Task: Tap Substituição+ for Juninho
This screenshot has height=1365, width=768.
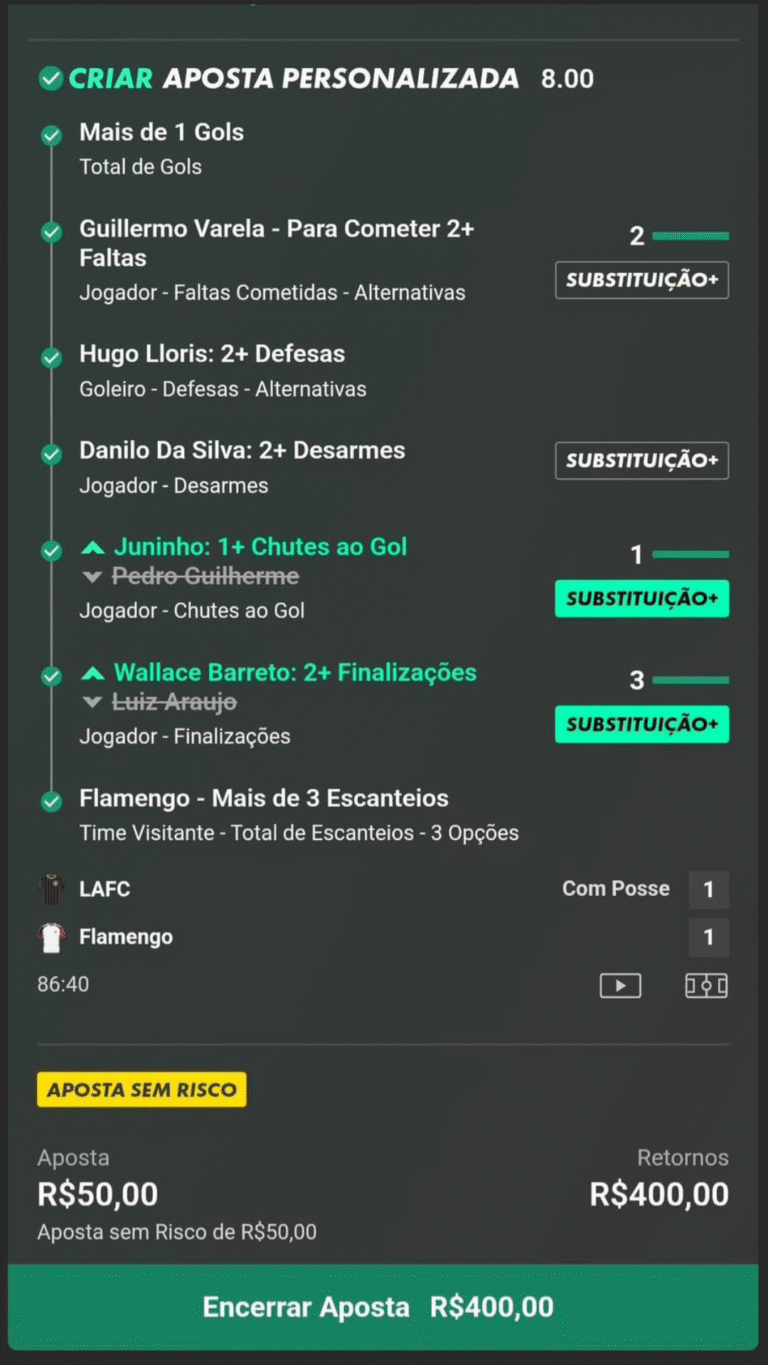Action: (642, 599)
